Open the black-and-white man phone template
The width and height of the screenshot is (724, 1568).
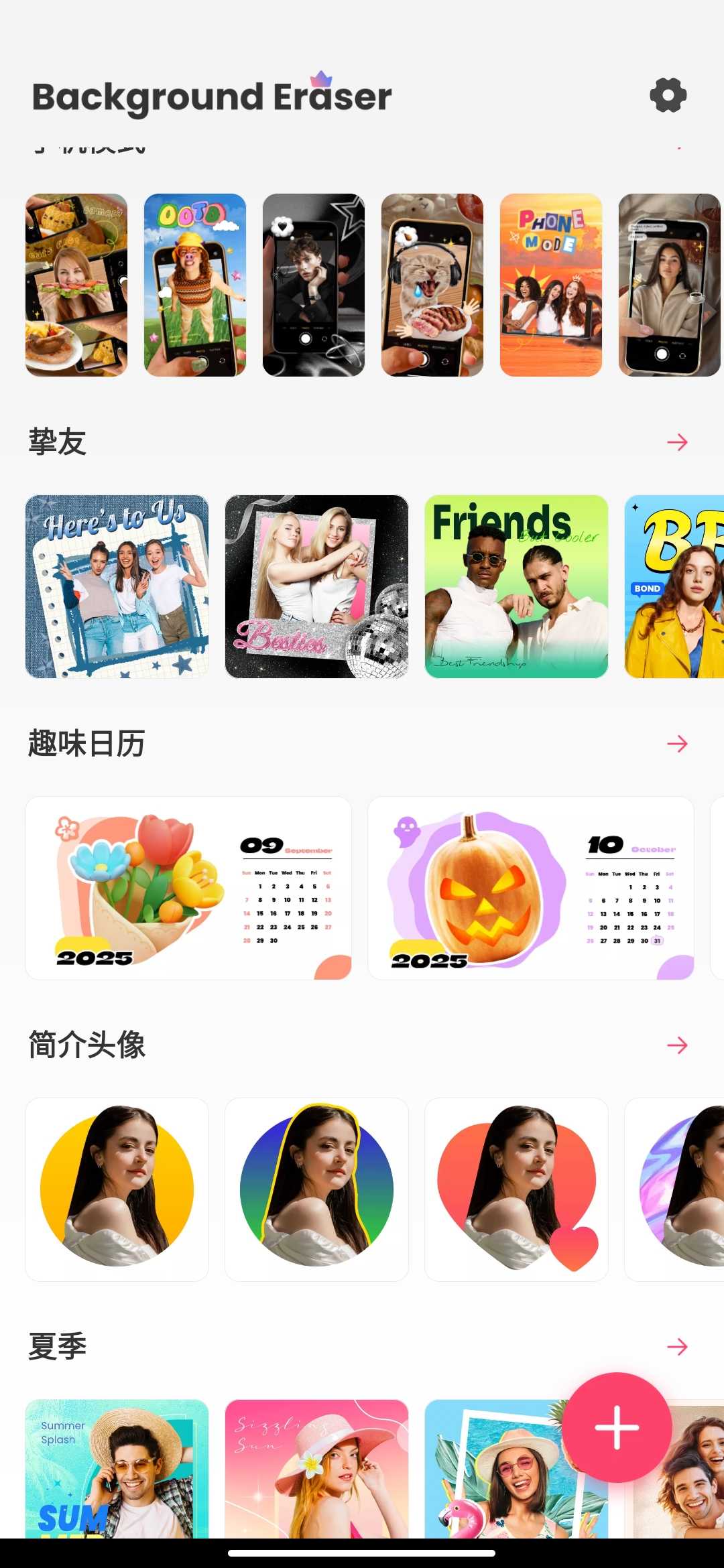[313, 285]
